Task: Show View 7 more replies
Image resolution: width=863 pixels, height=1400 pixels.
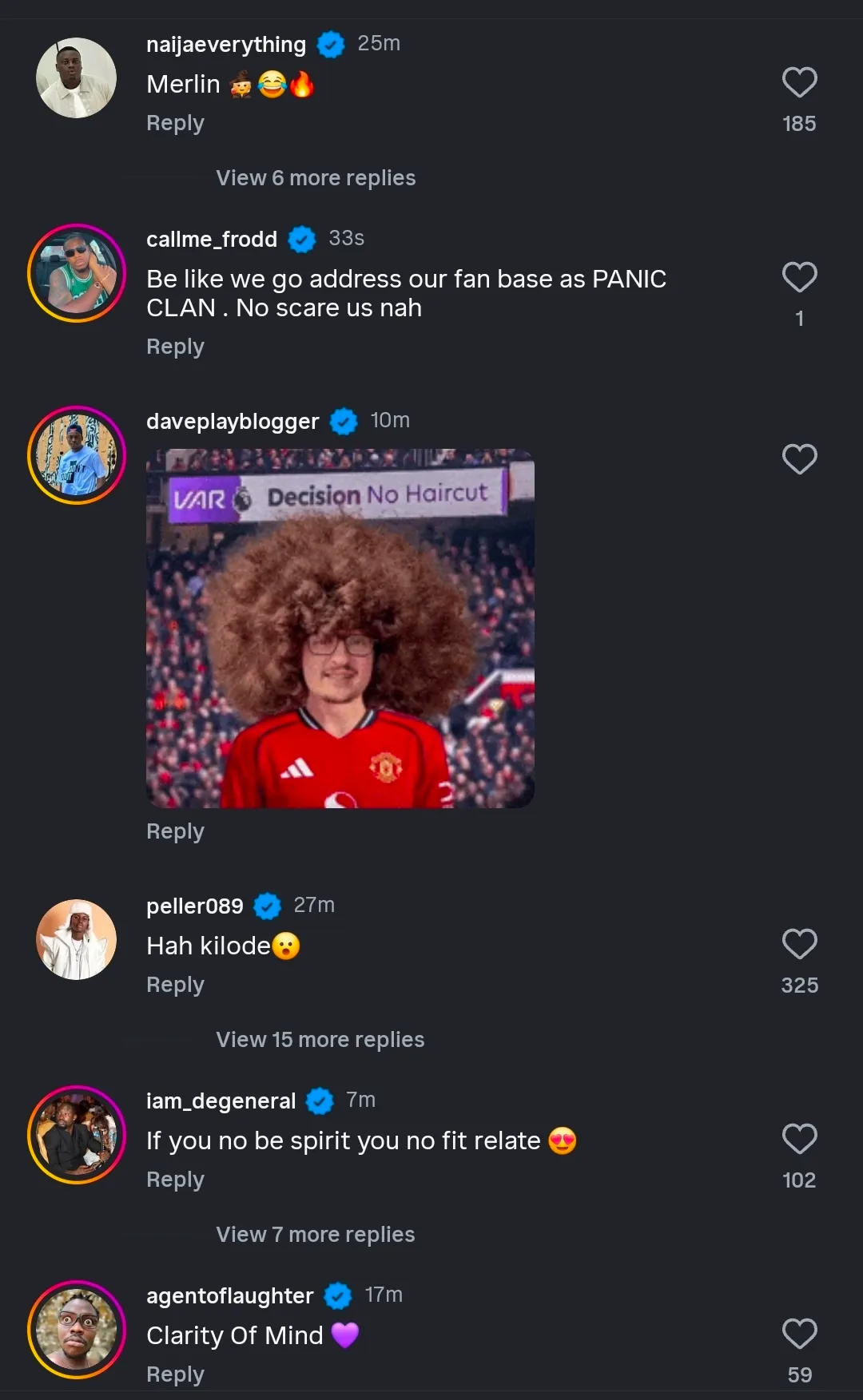Action: (315, 1235)
